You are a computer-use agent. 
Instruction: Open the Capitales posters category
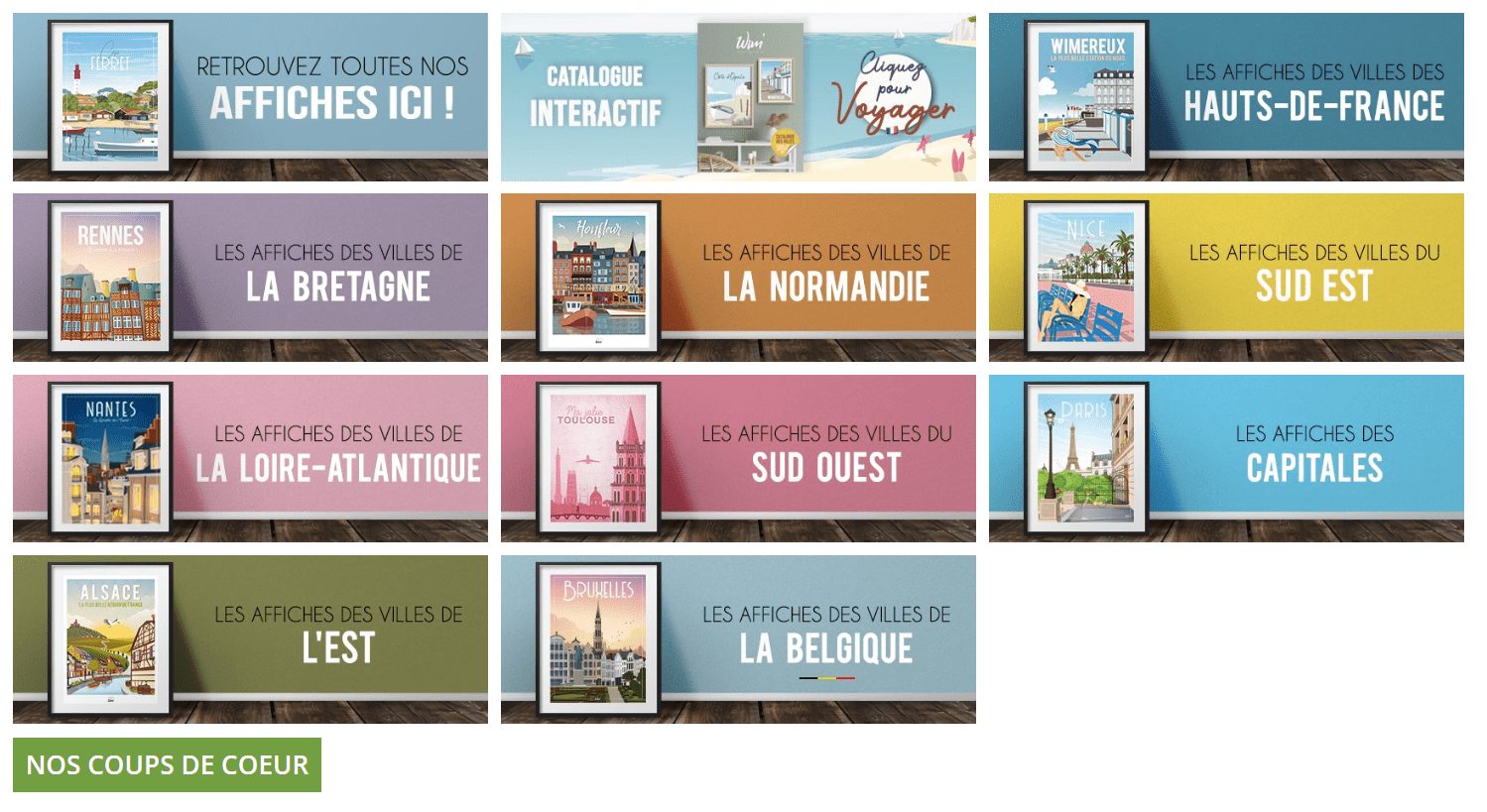coord(1226,458)
